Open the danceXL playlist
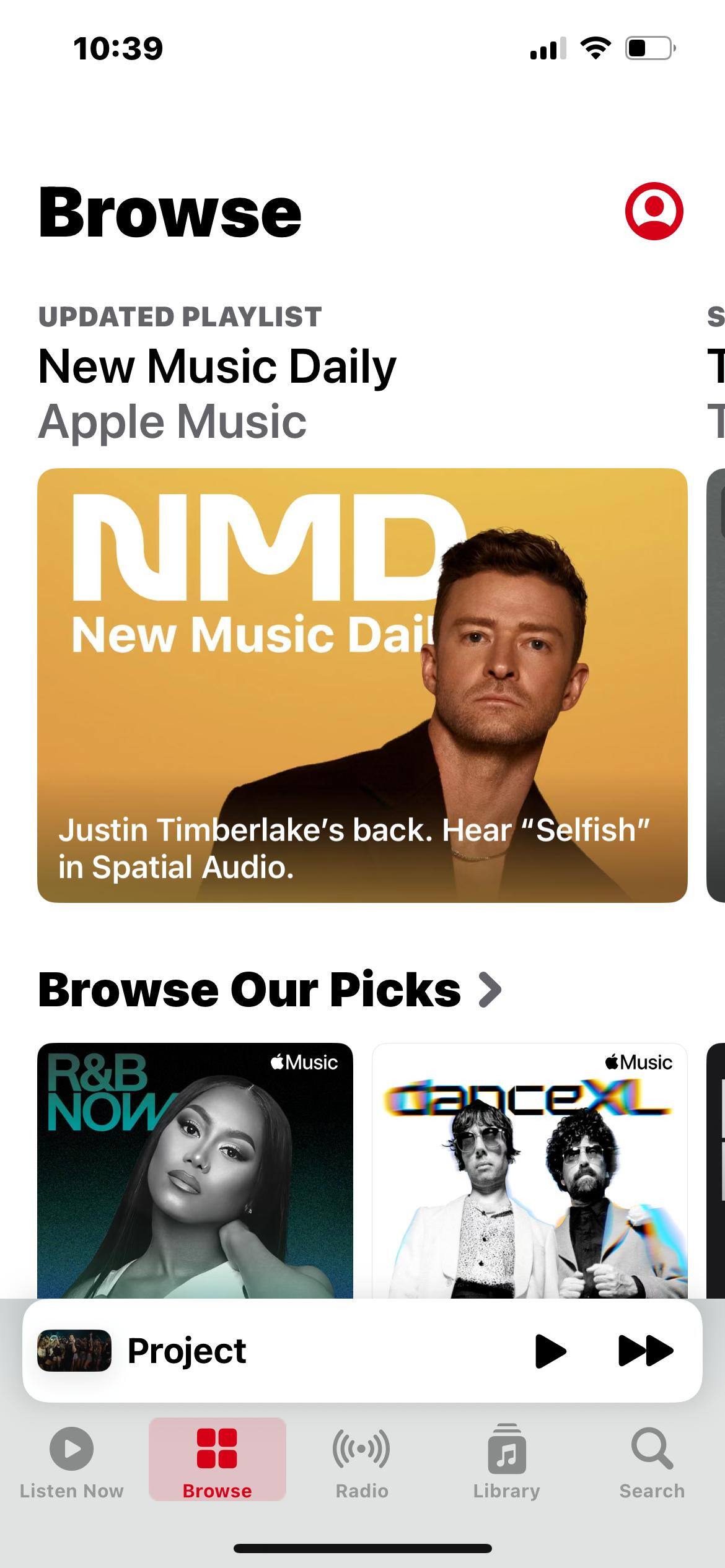 pyautogui.click(x=529, y=1170)
